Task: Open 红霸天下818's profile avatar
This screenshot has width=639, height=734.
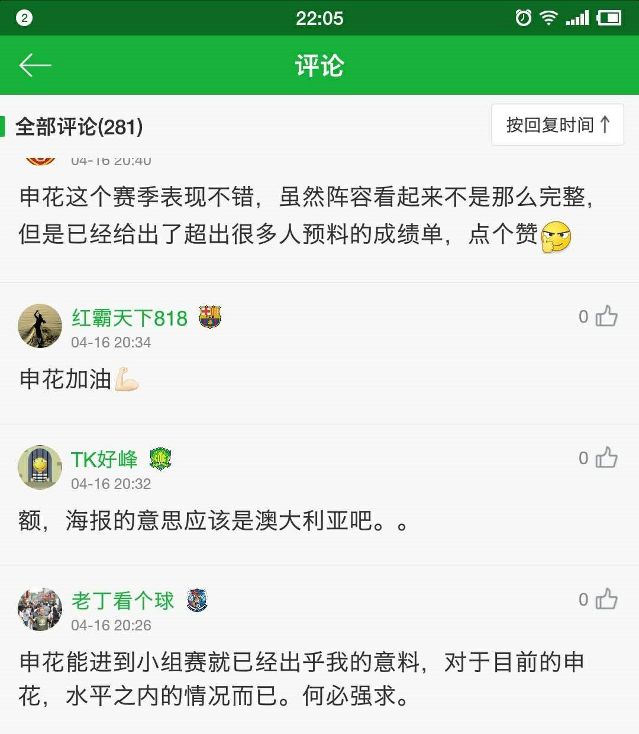Action: point(40,326)
